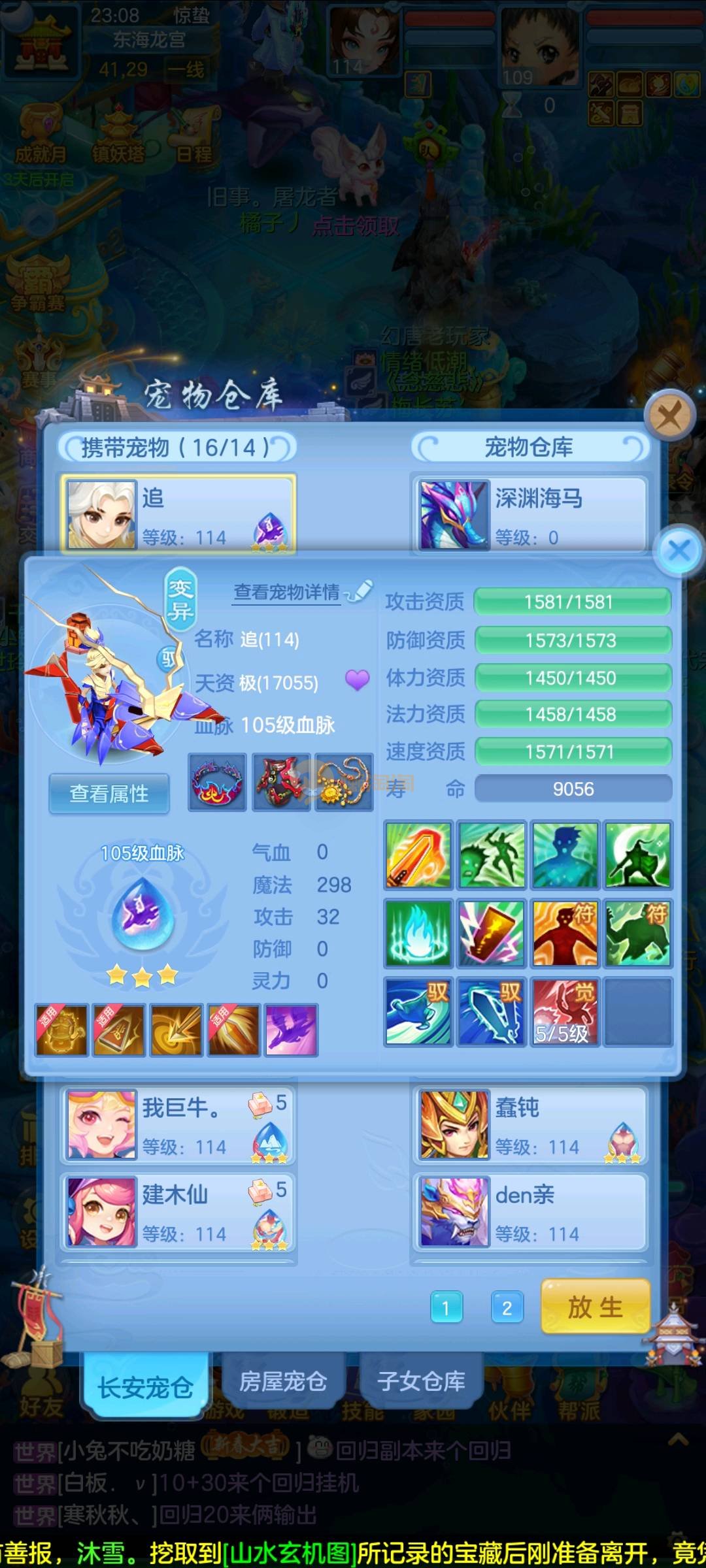706x1568 pixels.
Task: Open the 105级血脉 water drop icon
Action: click(143, 913)
